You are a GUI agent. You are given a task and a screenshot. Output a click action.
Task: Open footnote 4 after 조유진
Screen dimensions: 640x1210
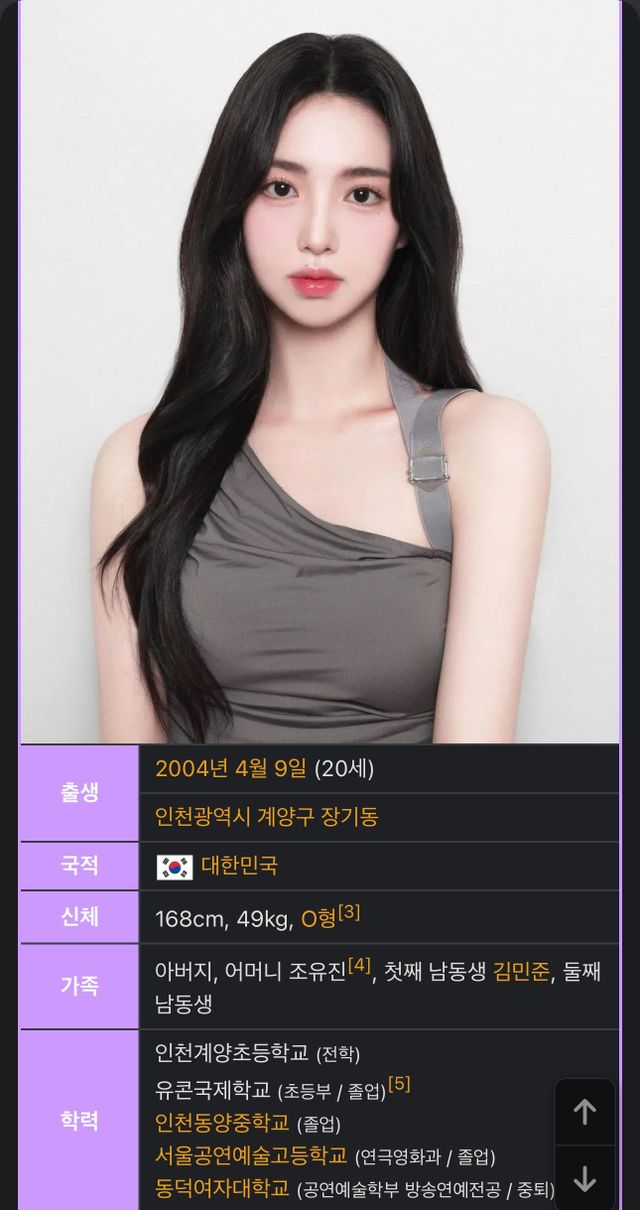[x=359, y=965]
